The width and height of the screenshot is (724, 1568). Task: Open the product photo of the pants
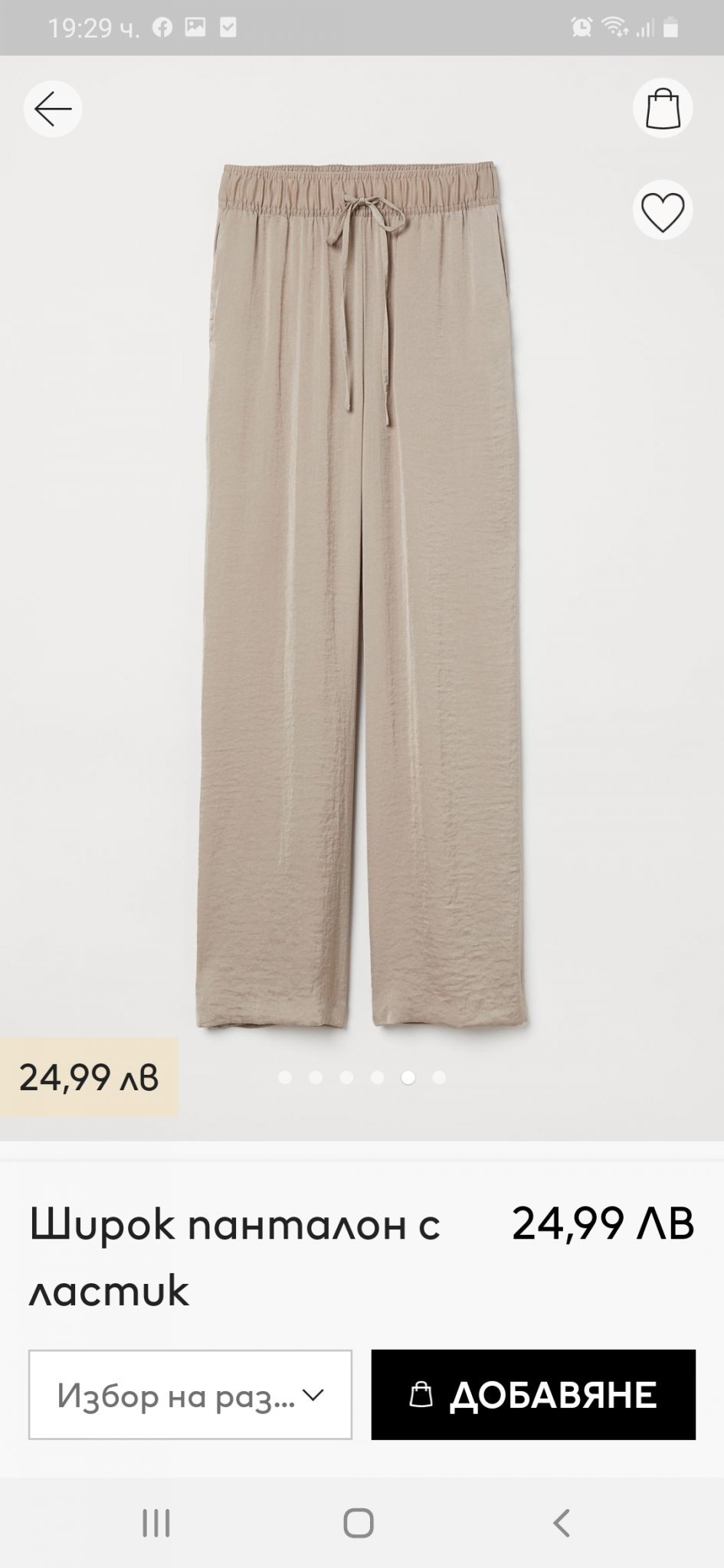coord(362,597)
